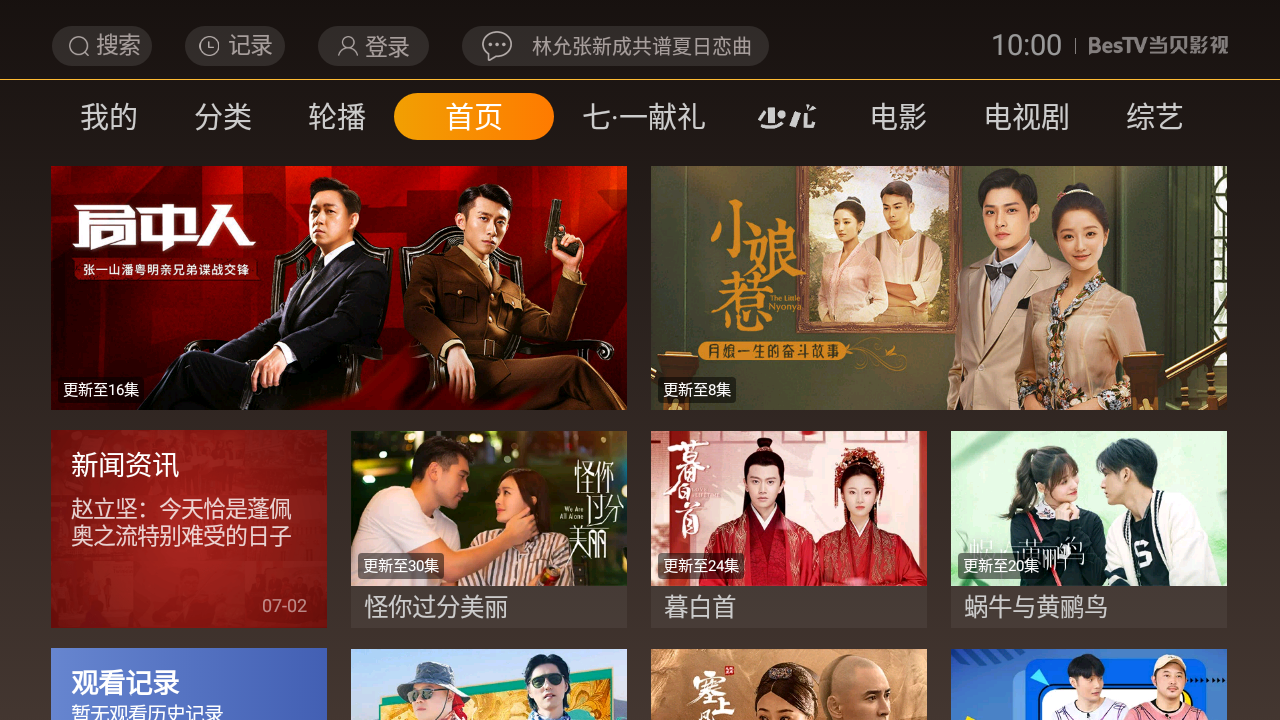Screen dimensions: 1280x720
Task: Switch to the 我的 tab
Action: [109, 117]
